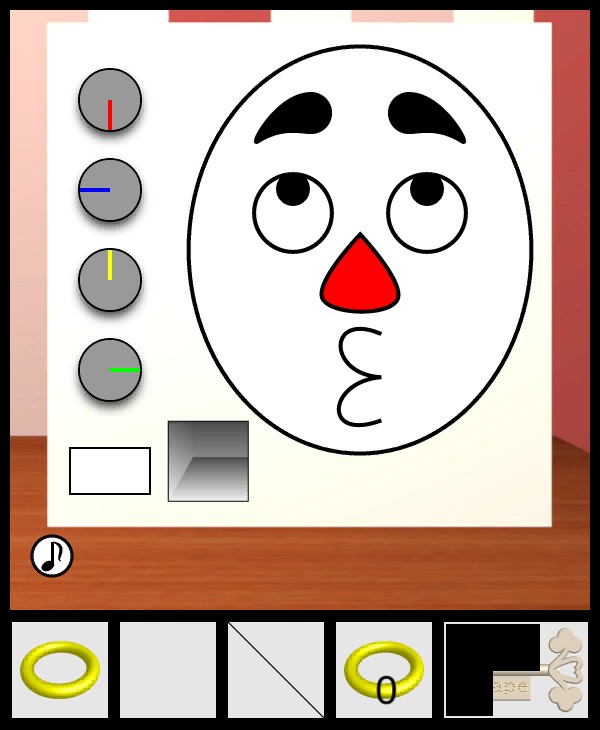Turn the dial with the green hand
This screenshot has width=600, height=730.
(x=110, y=370)
